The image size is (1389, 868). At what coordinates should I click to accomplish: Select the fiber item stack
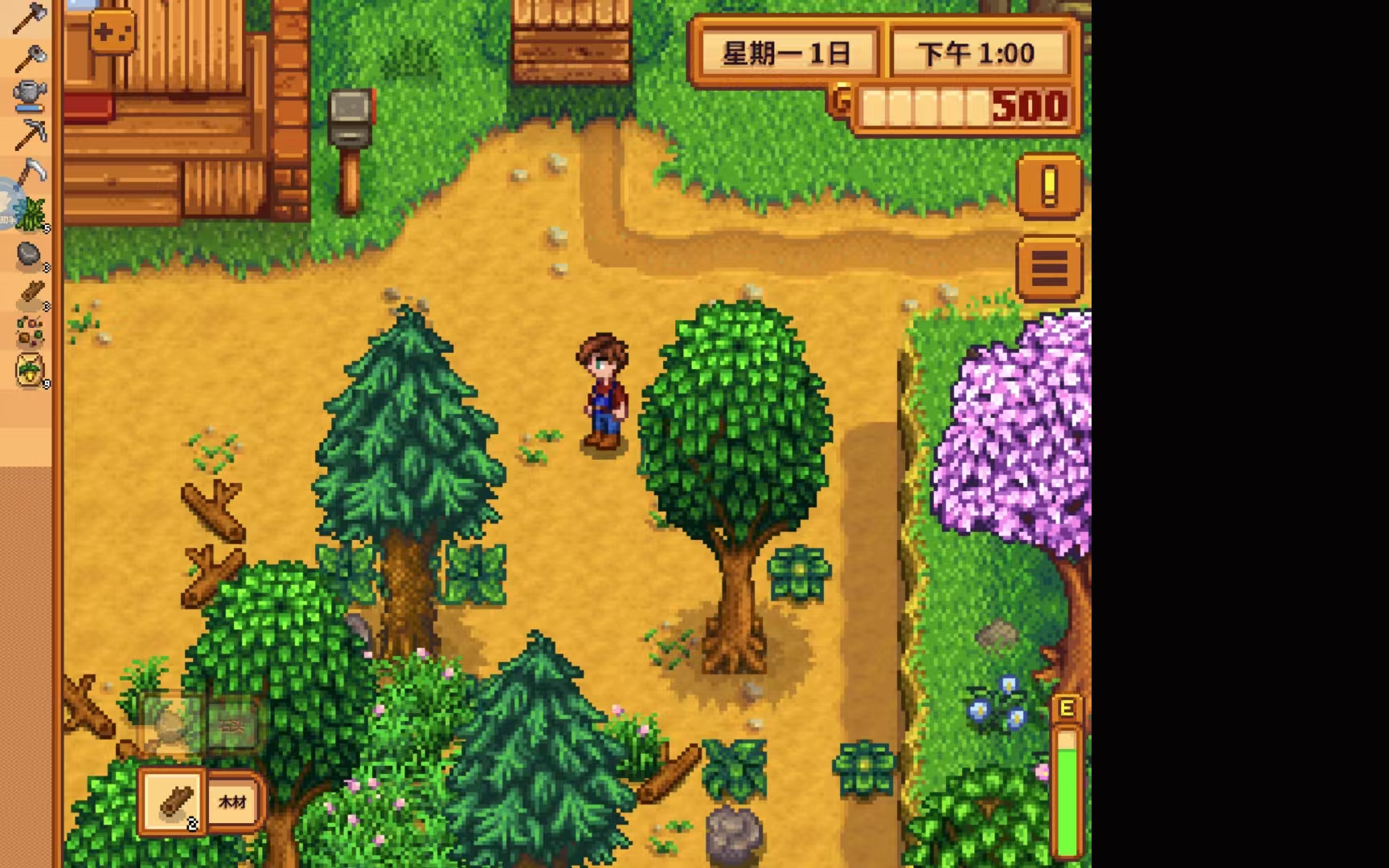(31, 214)
